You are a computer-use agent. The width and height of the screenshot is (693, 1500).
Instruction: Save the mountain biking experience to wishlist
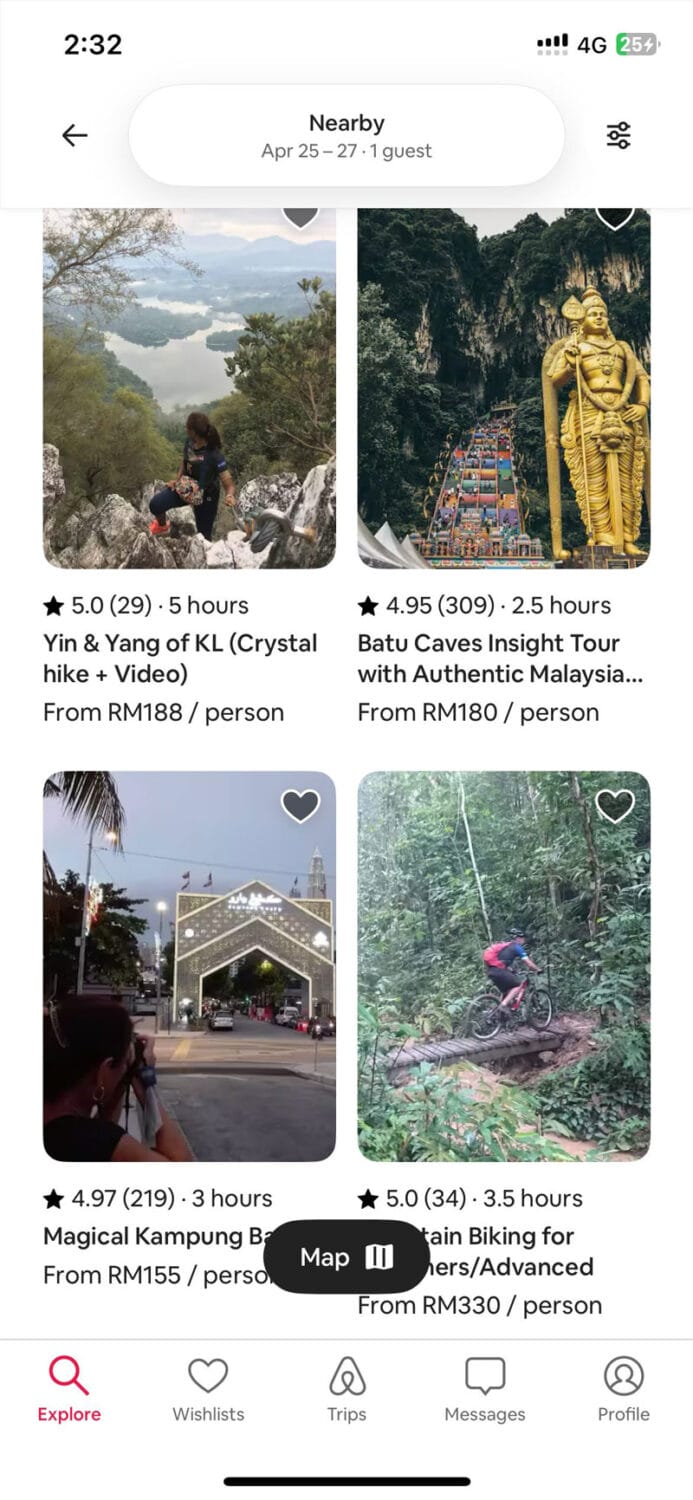pos(614,806)
